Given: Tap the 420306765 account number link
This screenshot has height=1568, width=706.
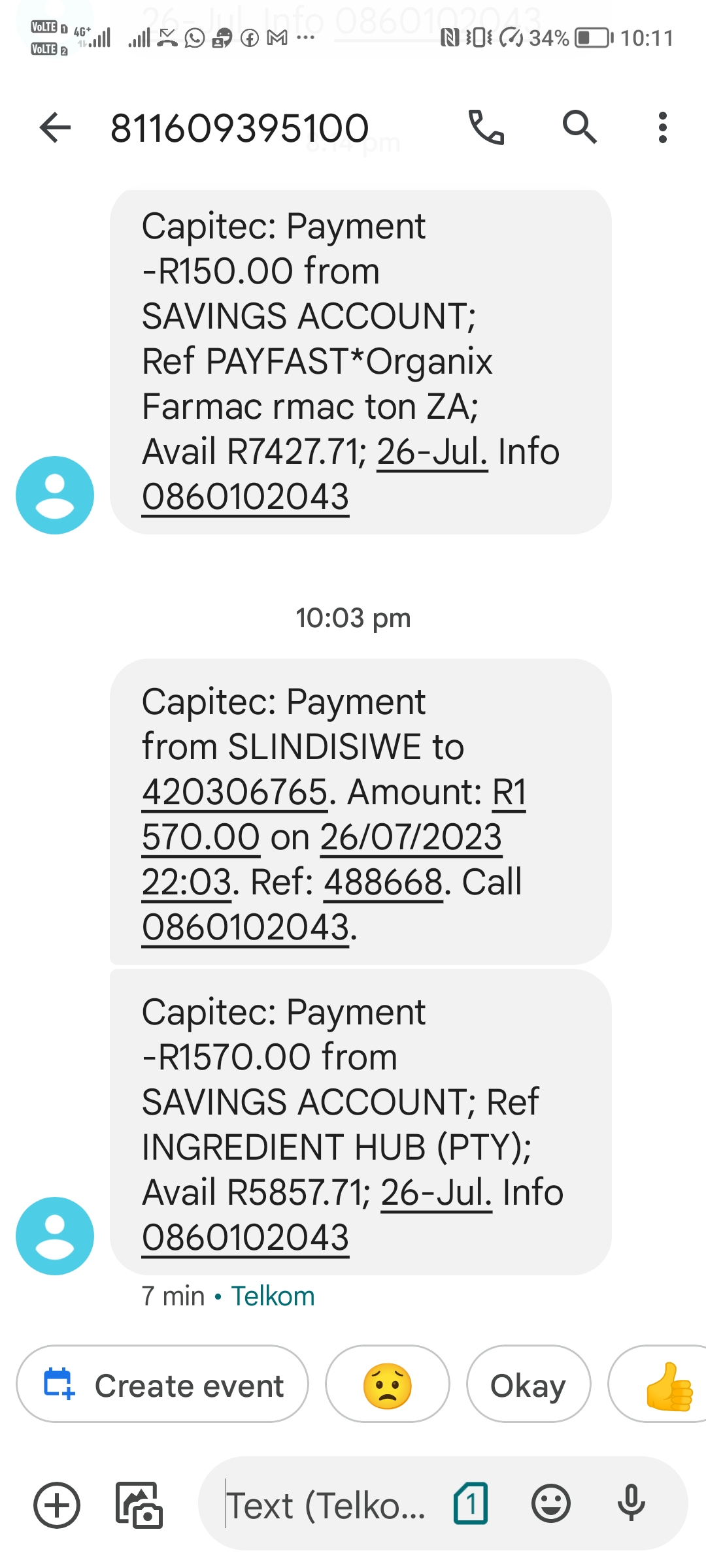Looking at the screenshot, I should [235, 792].
